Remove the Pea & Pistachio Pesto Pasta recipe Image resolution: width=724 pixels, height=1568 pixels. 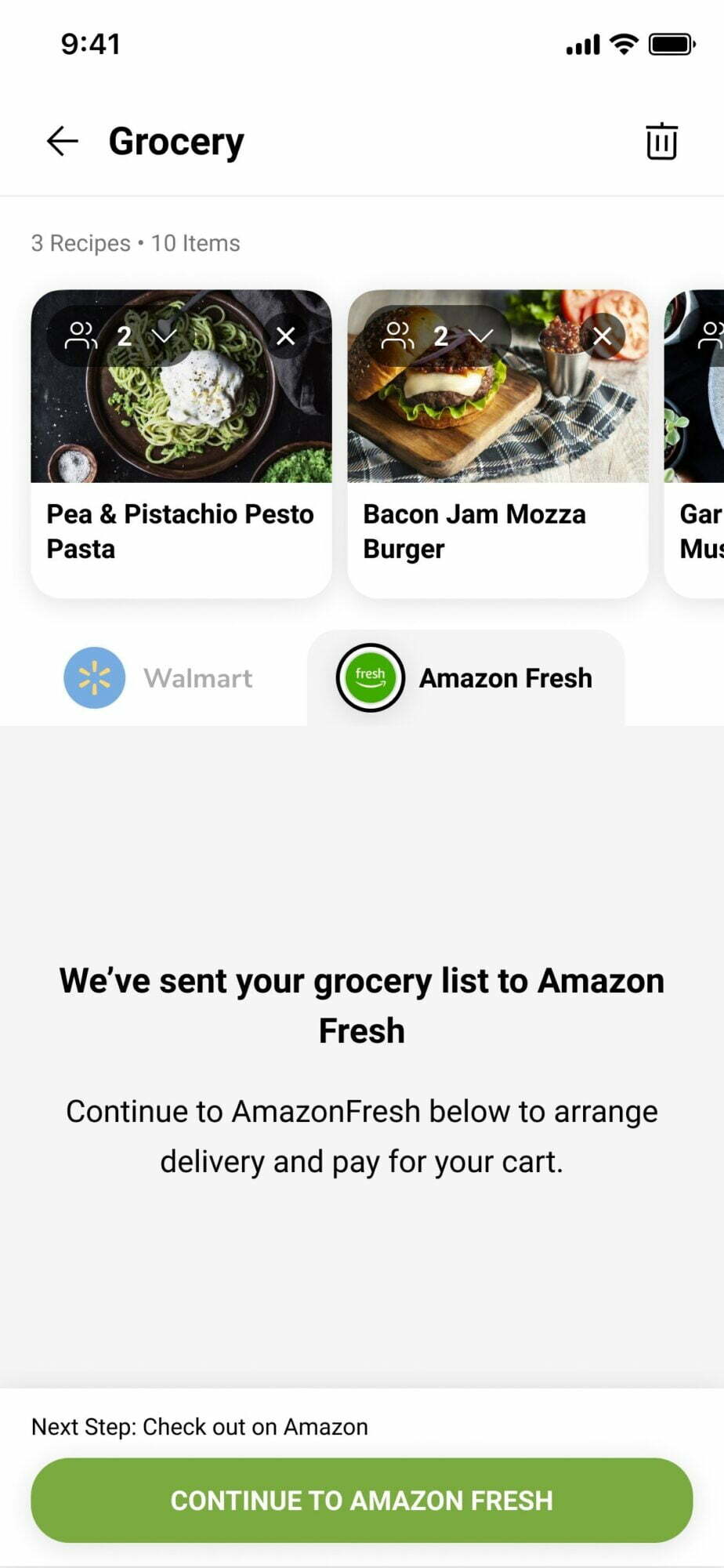click(x=284, y=336)
